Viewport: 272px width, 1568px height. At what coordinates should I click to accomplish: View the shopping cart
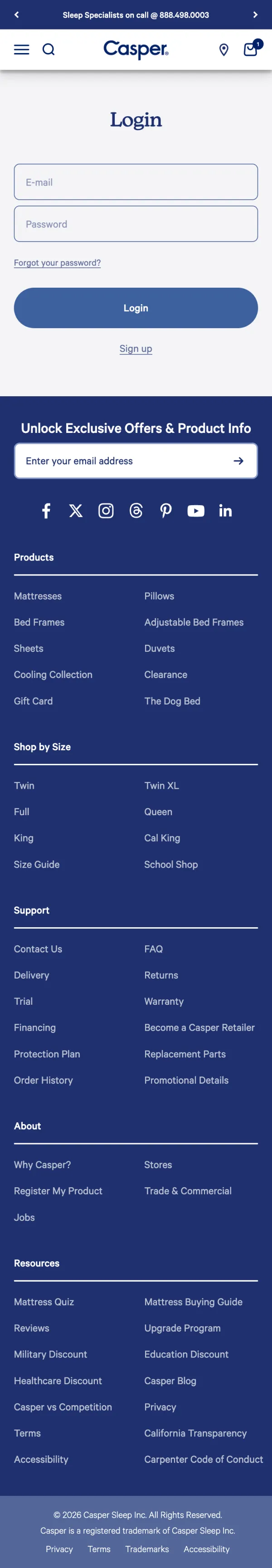pyautogui.click(x=250, y=49)
